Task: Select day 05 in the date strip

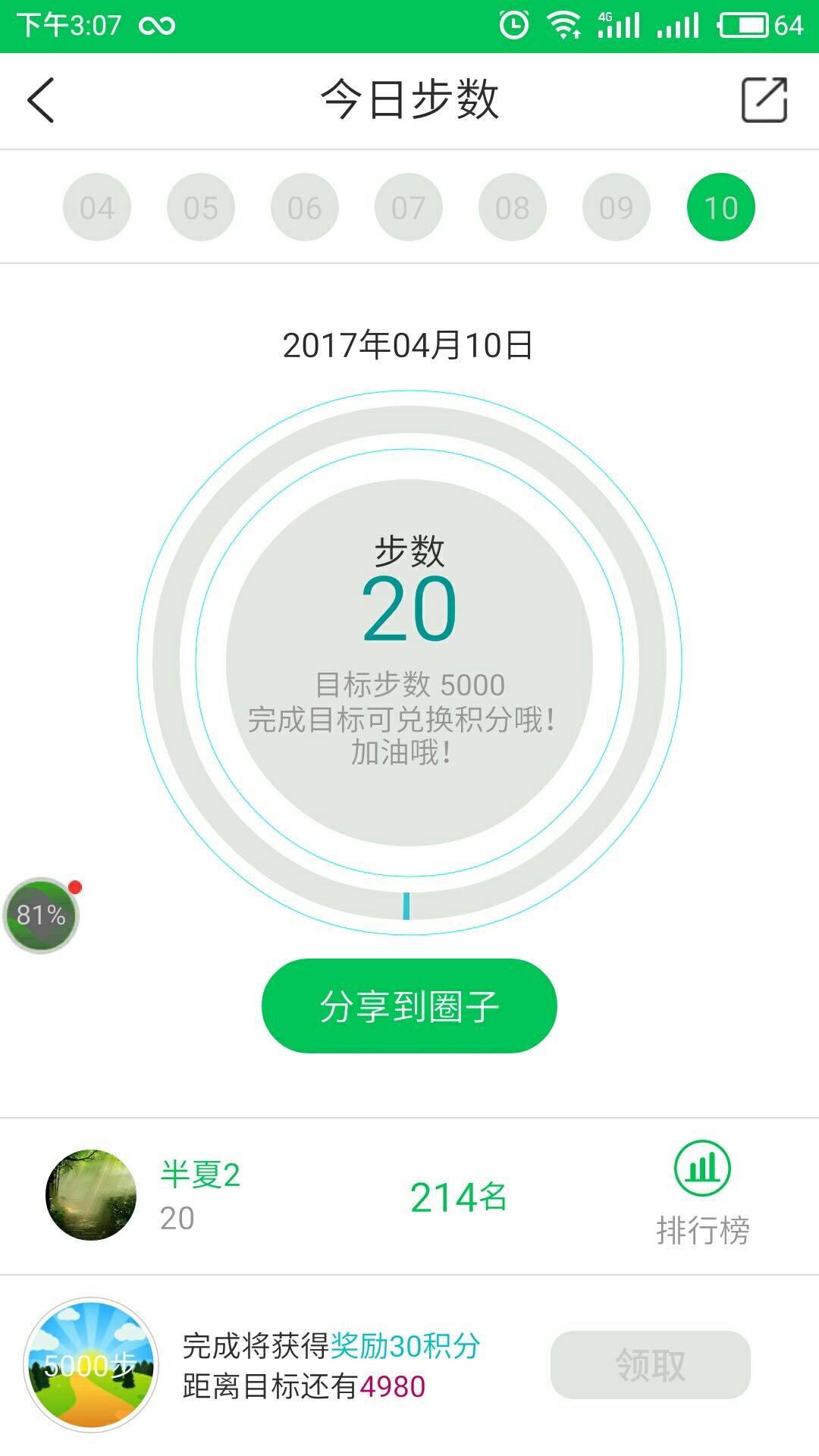Action: coord(201,207)
